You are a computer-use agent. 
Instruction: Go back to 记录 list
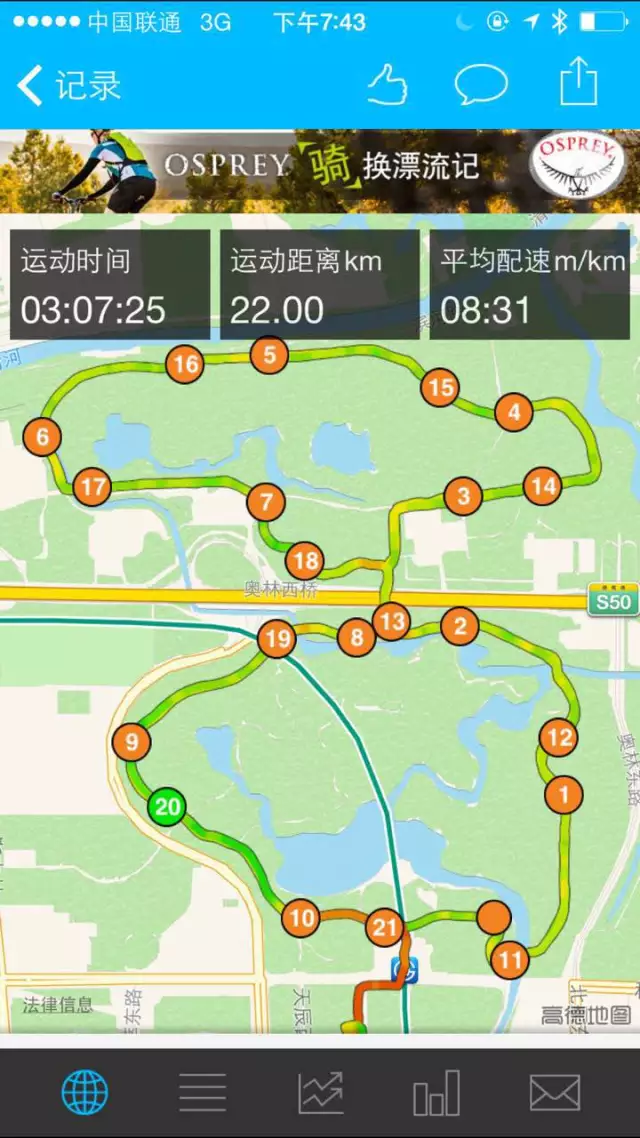(x=68, y=85)
